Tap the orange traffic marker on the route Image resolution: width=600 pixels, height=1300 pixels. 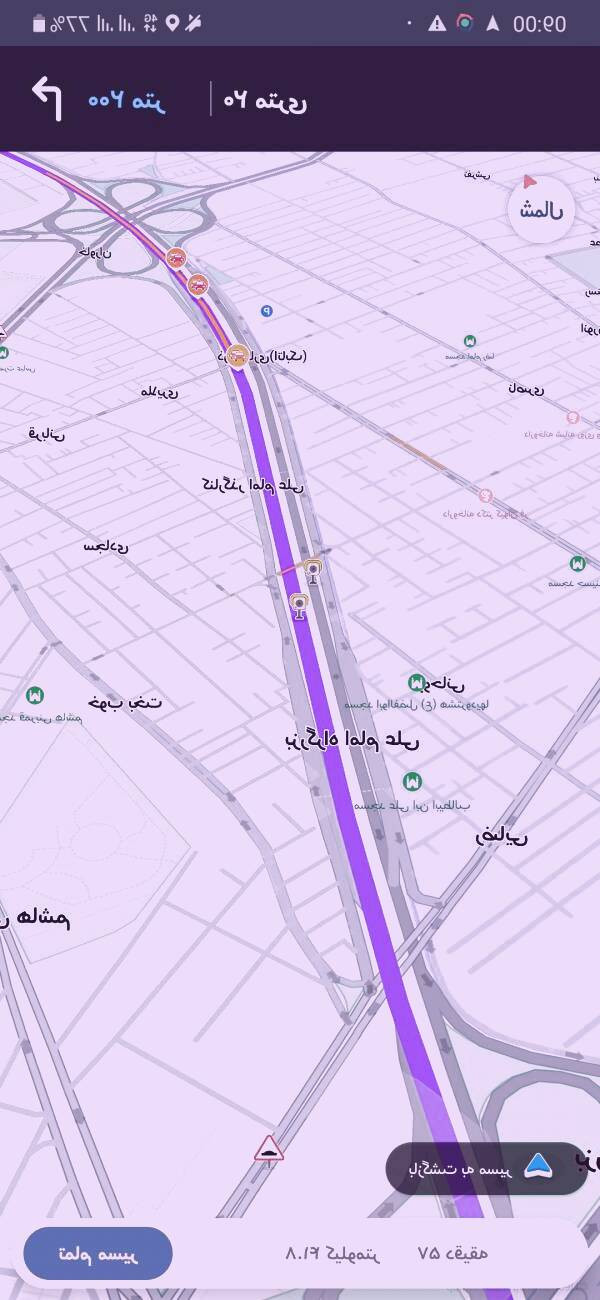(x=238, y=355)
